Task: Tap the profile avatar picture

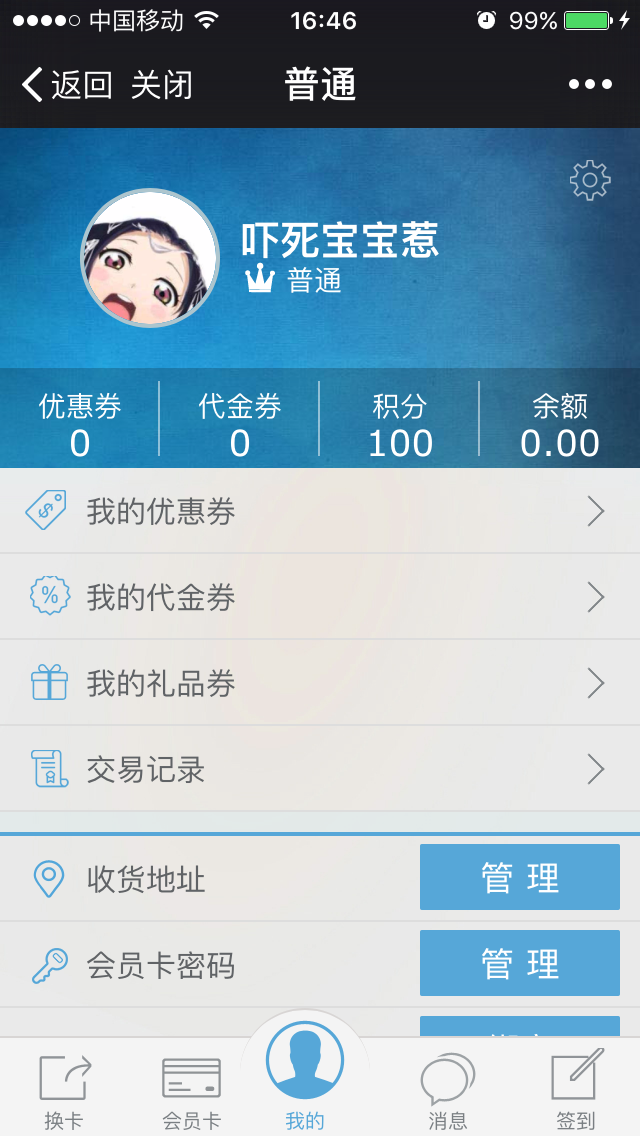Action: point(150,258)
